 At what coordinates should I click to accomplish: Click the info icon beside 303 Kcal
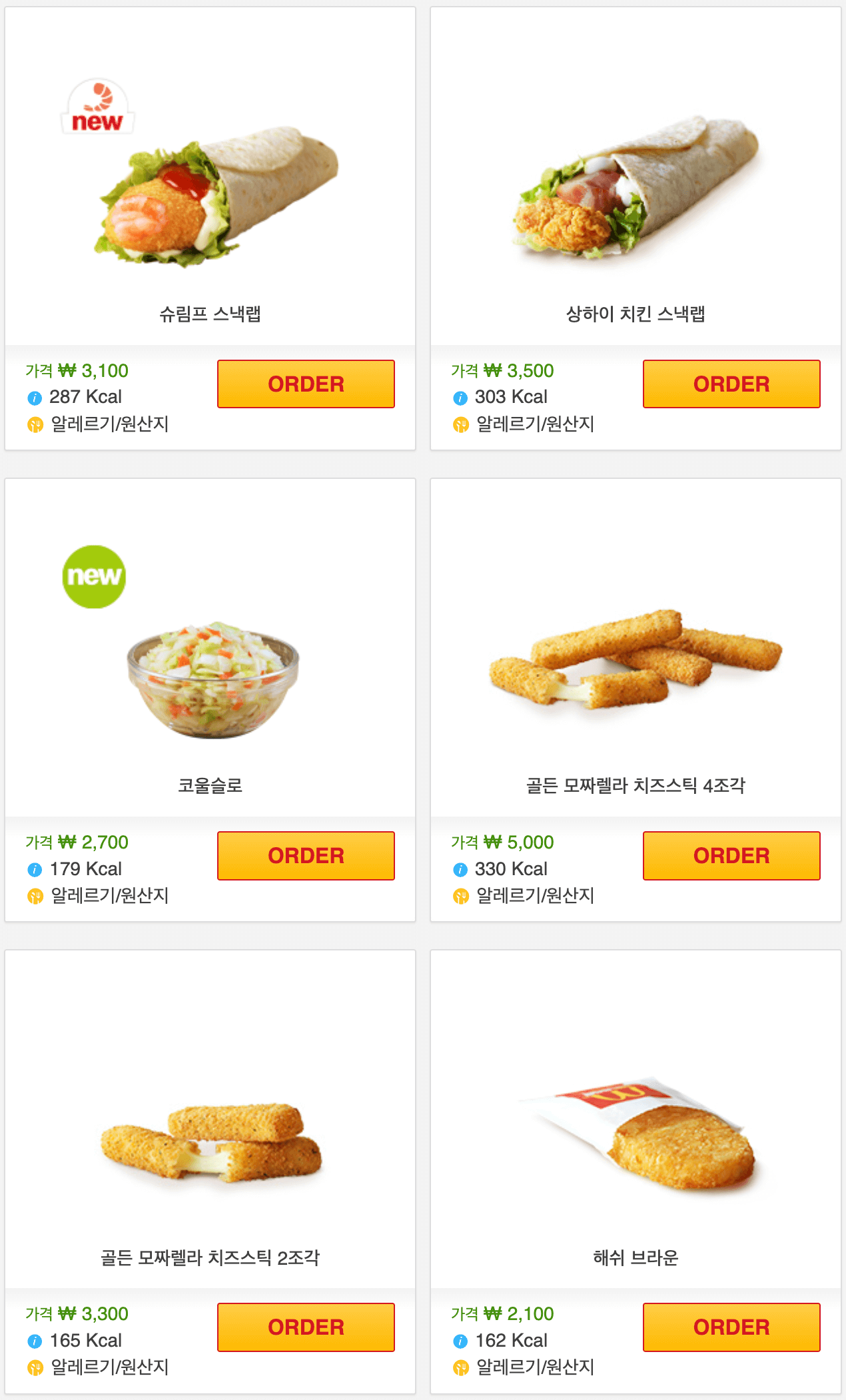click(x=460, y=398)
